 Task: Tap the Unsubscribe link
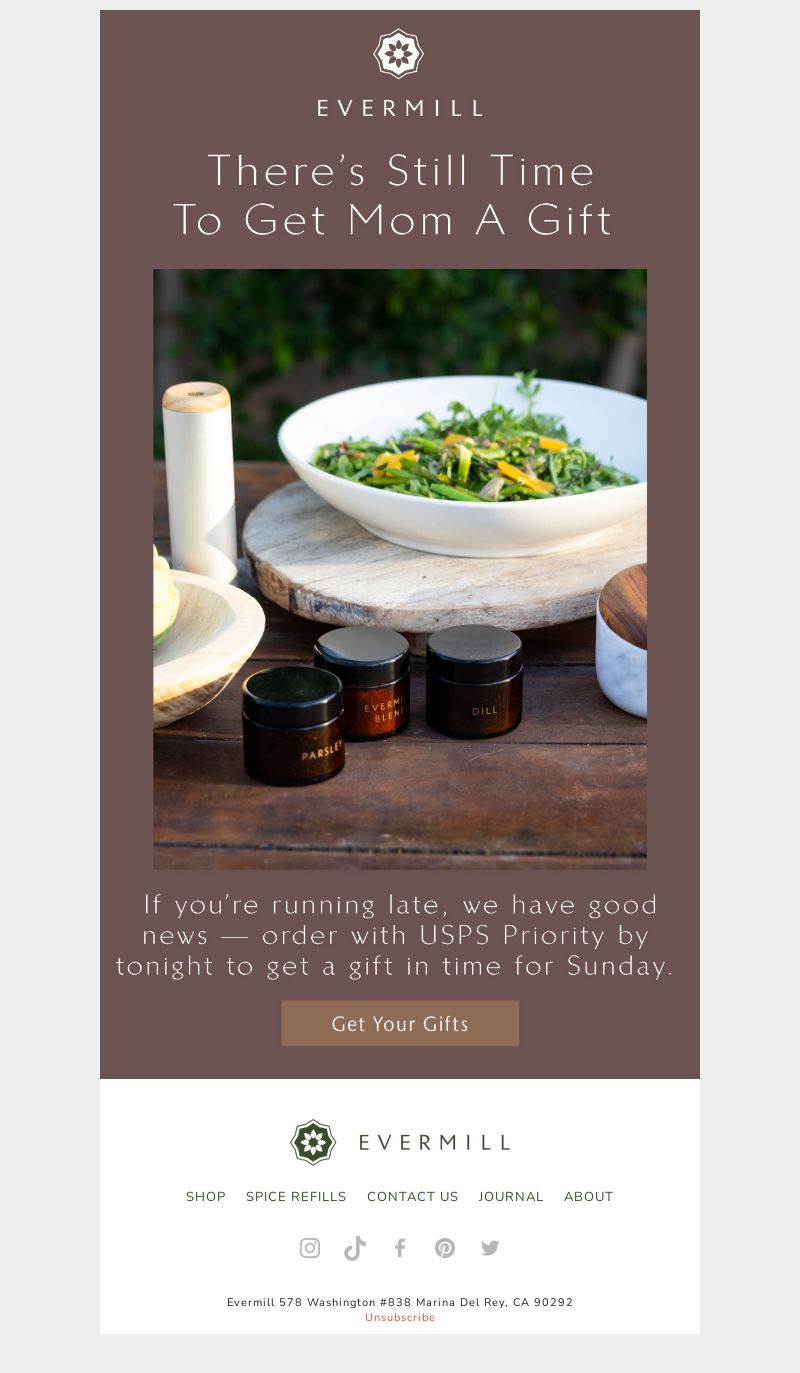400,1317
